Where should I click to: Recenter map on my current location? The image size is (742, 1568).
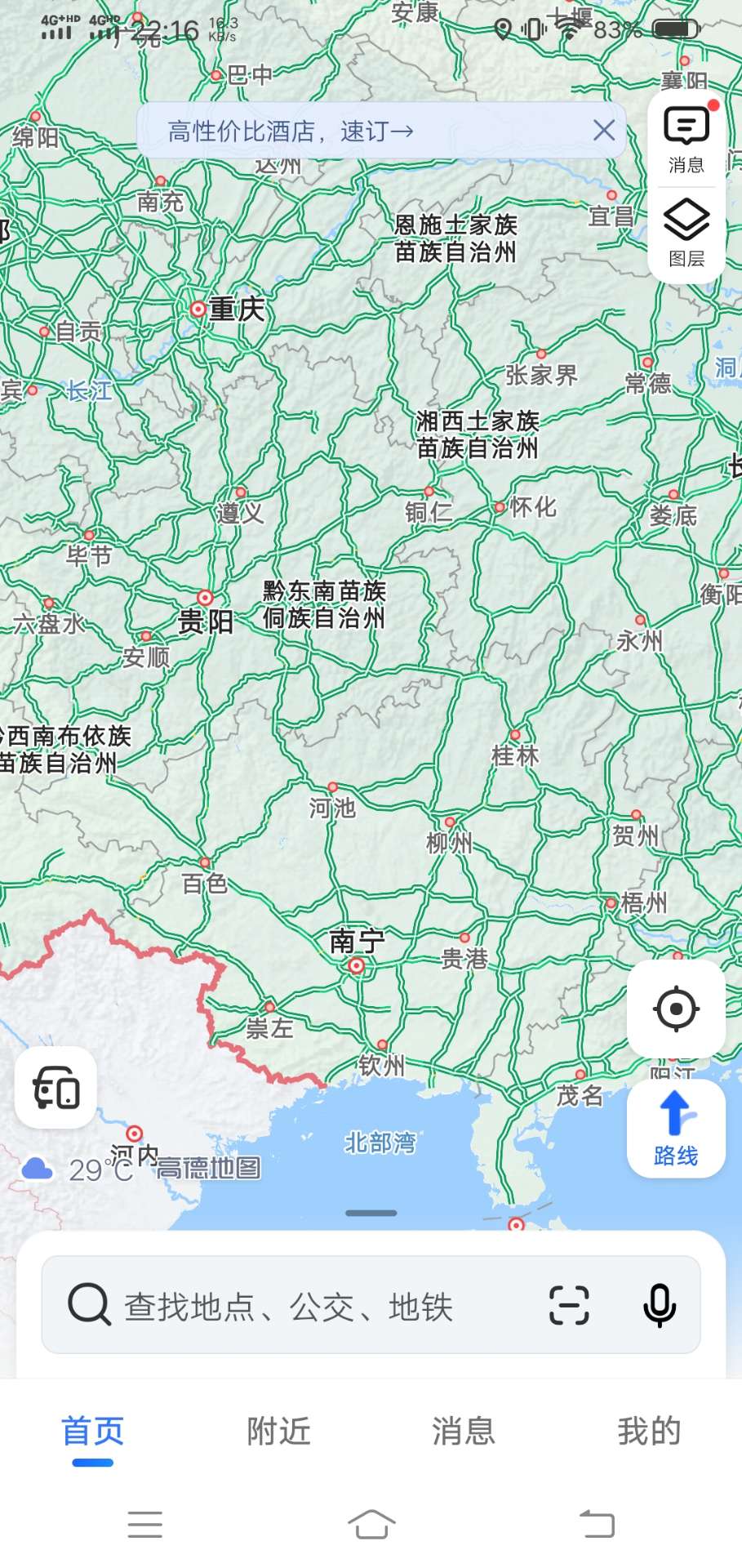[676, 1009]
